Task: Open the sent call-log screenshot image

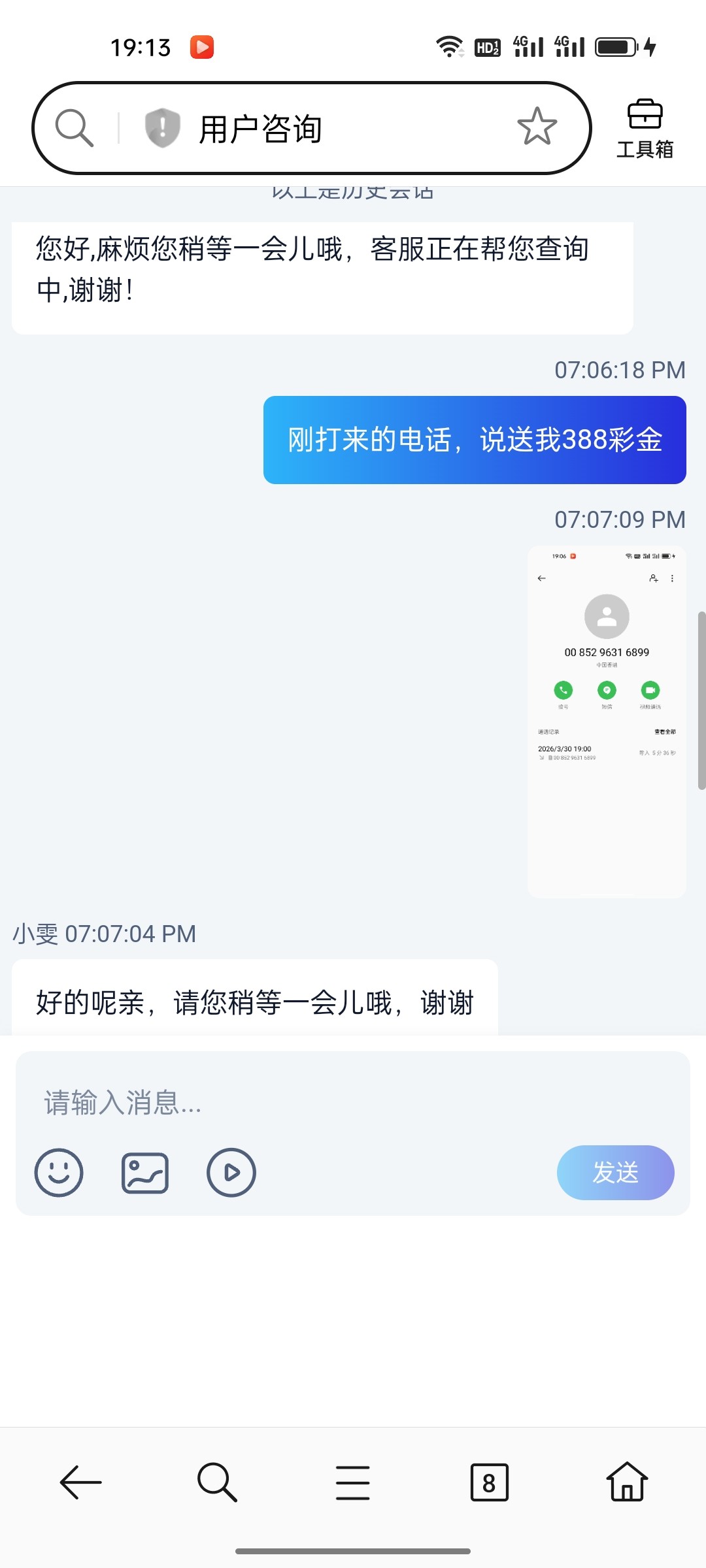Action: click(x=607, y=721)
